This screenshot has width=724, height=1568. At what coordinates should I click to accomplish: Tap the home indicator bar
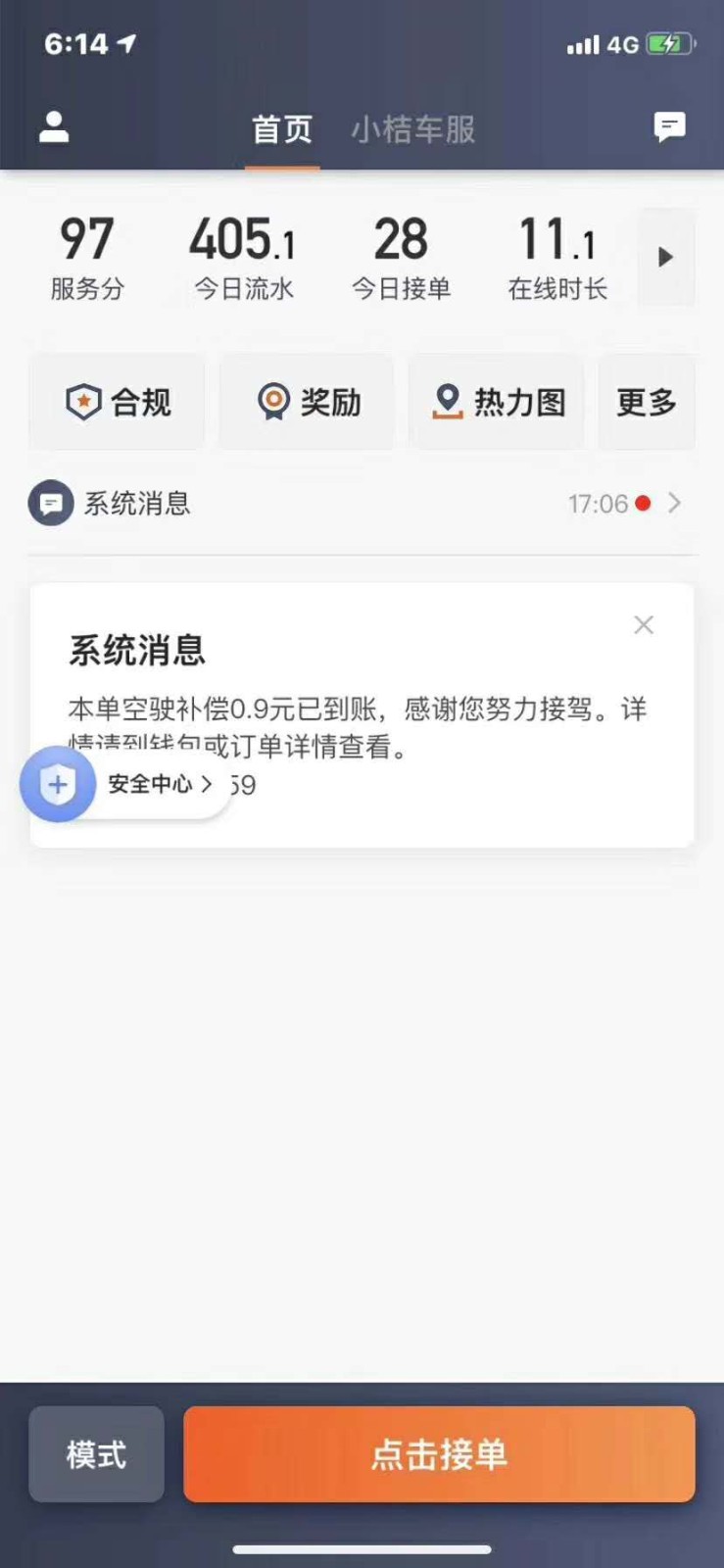pos(362,1551)
